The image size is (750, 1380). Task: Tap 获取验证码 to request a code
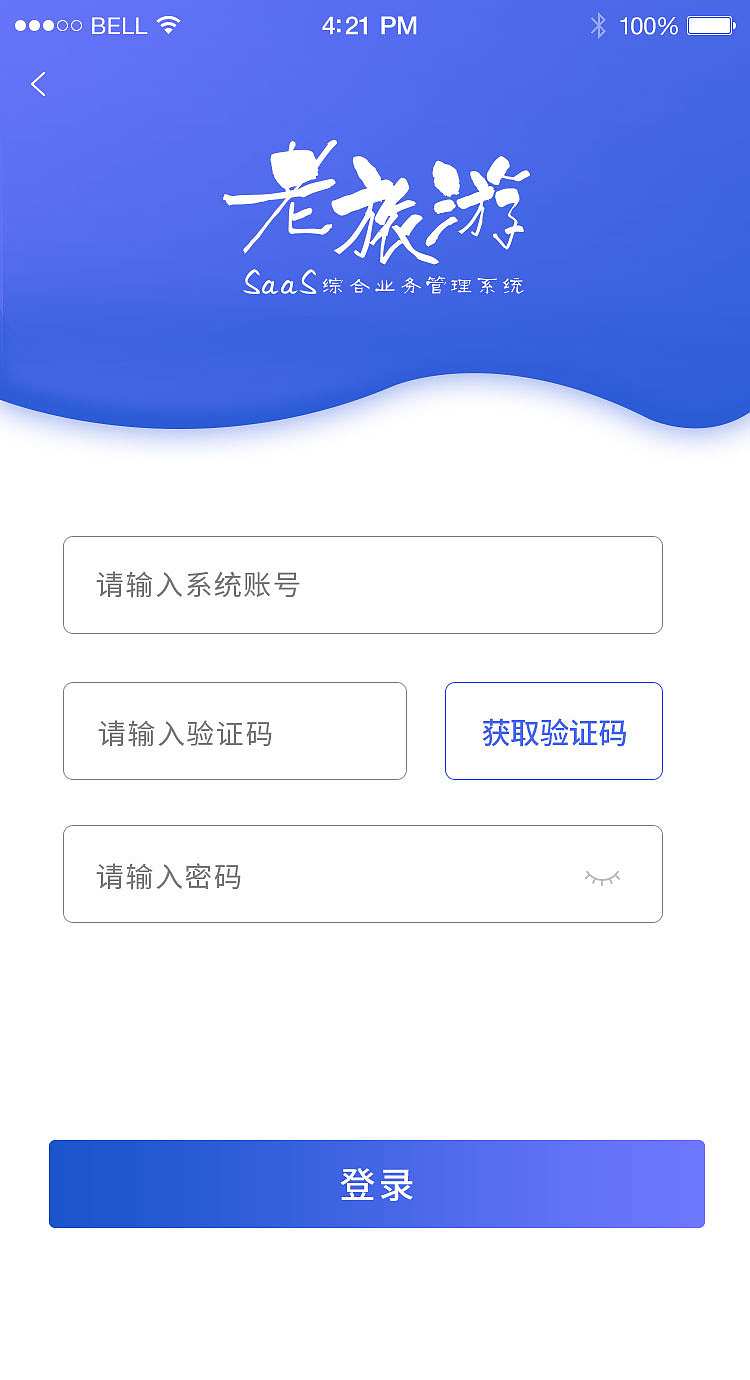pyautogui.click(x=553, y=731)
